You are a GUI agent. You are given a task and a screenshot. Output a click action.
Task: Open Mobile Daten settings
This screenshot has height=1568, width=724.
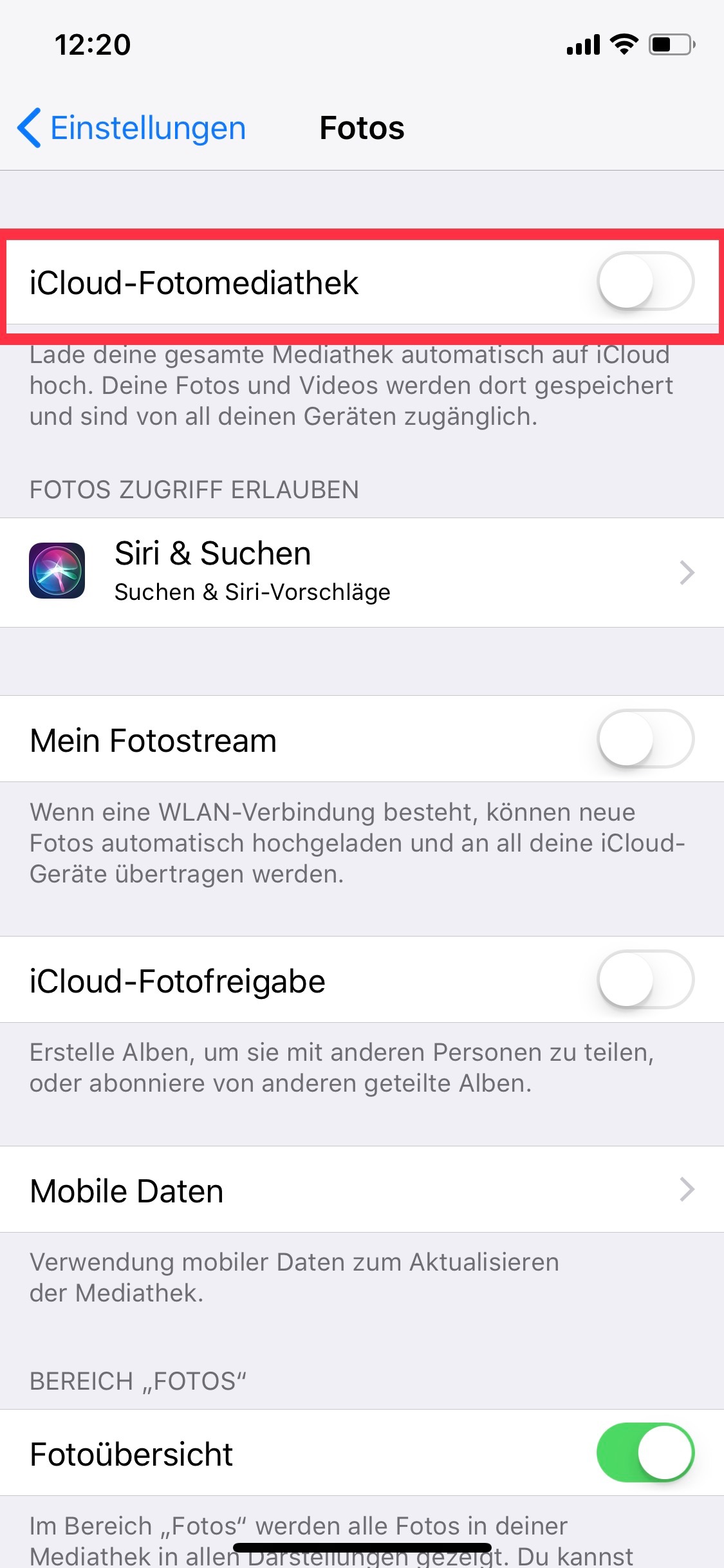pyautogui.click(x=362, y=1190)
